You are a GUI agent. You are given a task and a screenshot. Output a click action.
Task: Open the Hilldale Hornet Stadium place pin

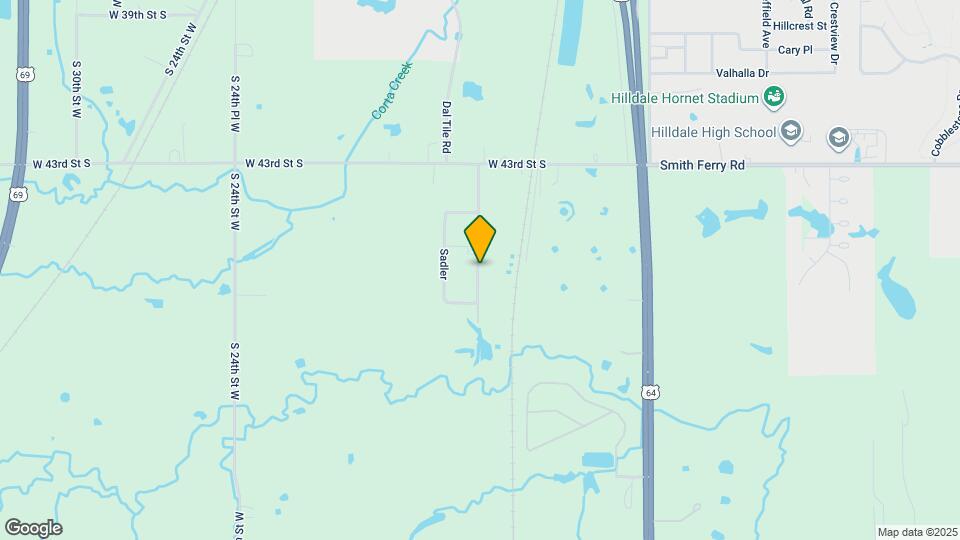coord(773,97)
